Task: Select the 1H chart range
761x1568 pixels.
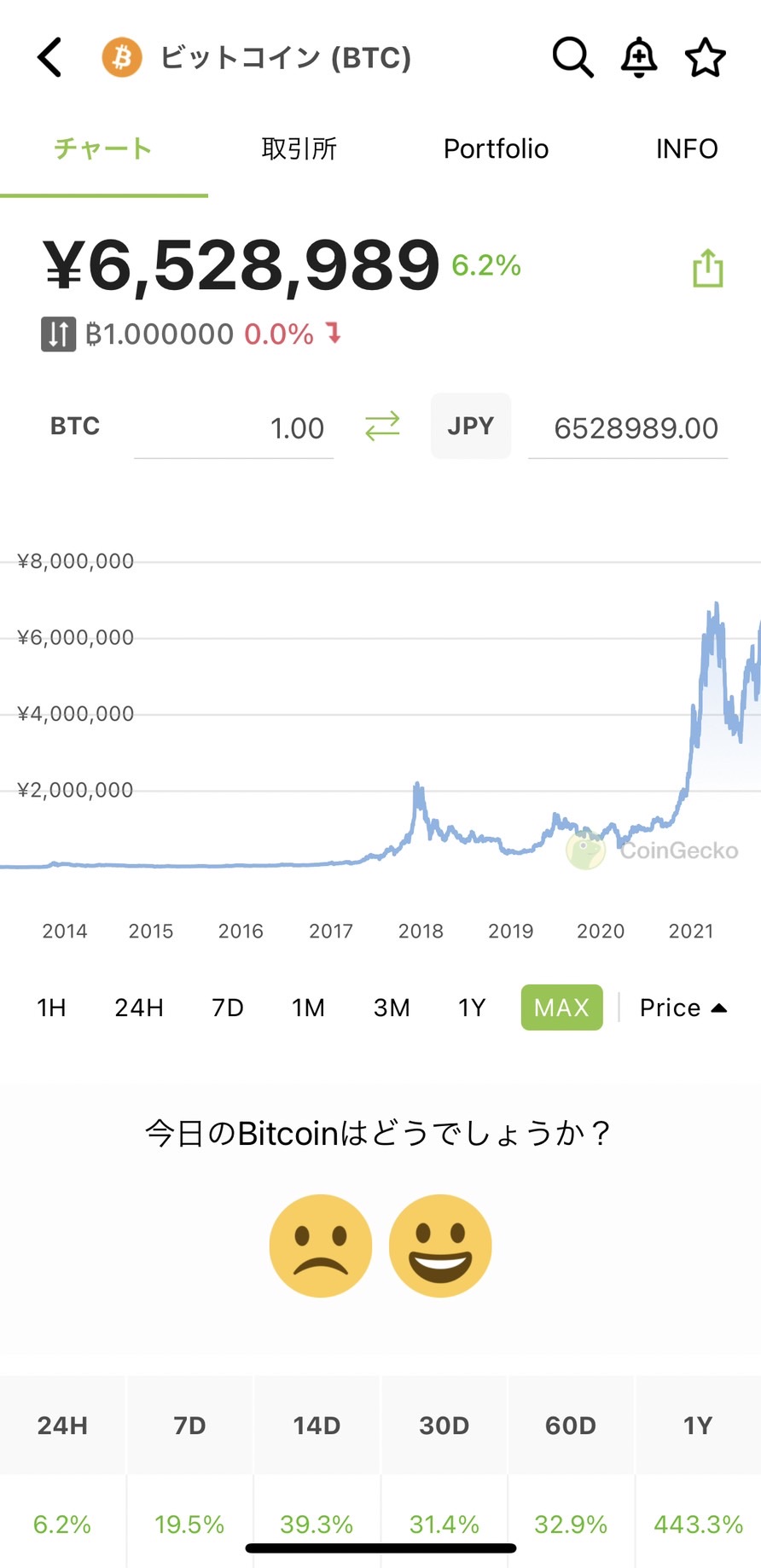Action: click(51, 1008)
